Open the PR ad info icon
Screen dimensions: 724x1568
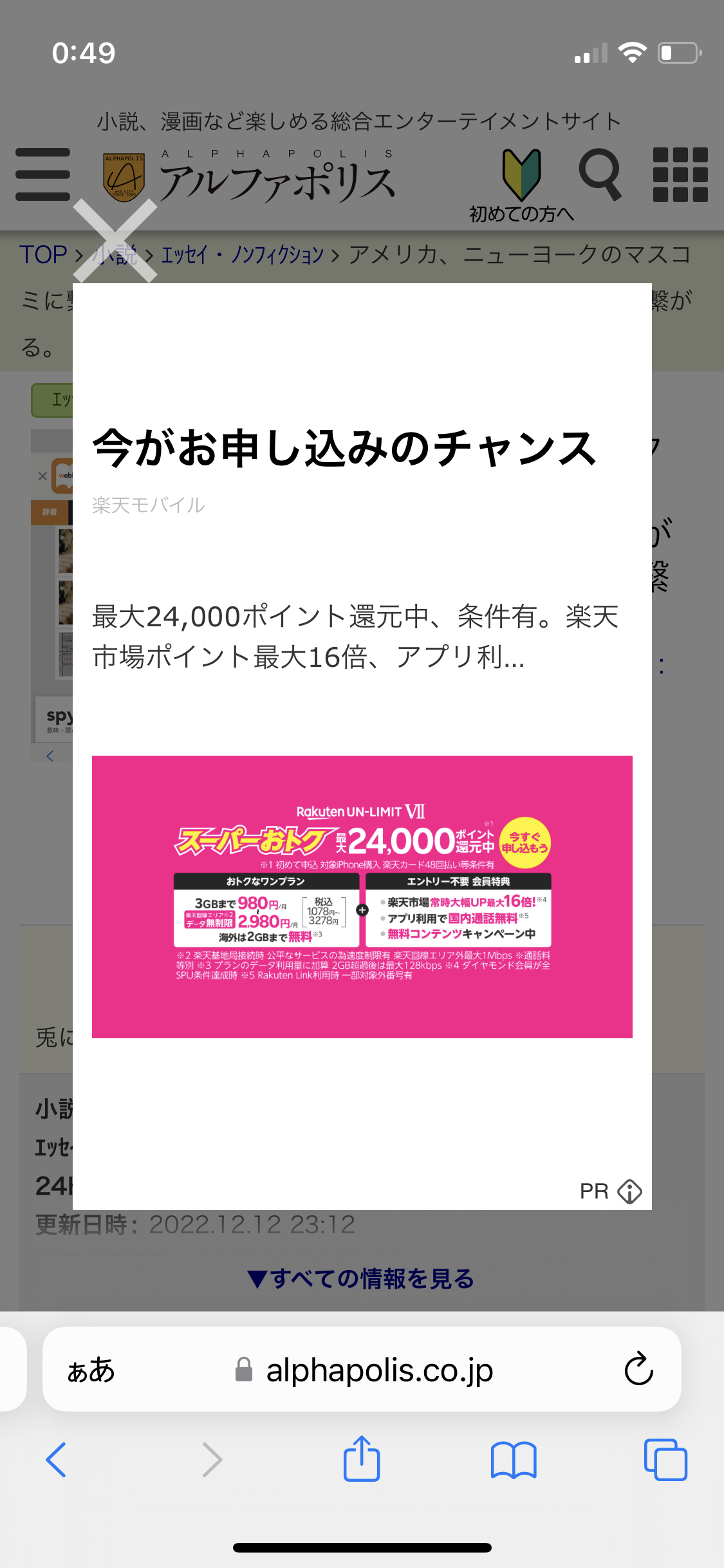pos(629,1191)
